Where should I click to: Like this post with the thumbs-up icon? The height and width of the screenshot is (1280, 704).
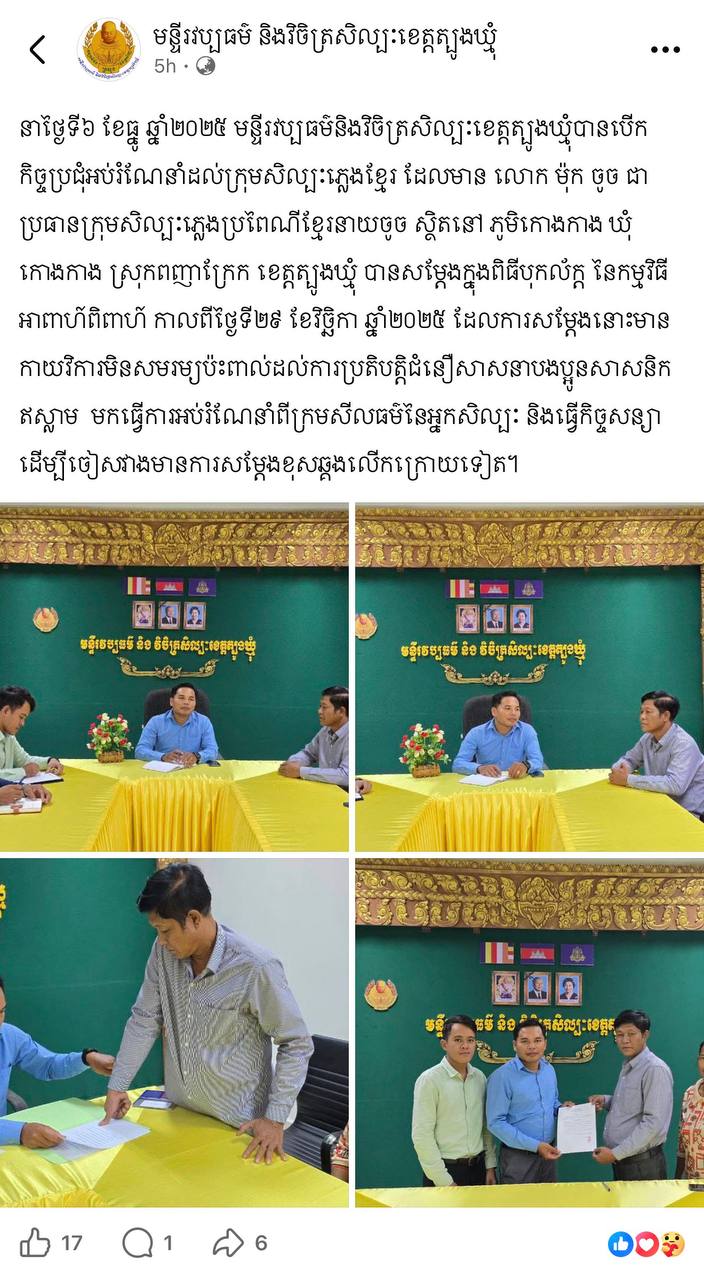click(36, 1243)
